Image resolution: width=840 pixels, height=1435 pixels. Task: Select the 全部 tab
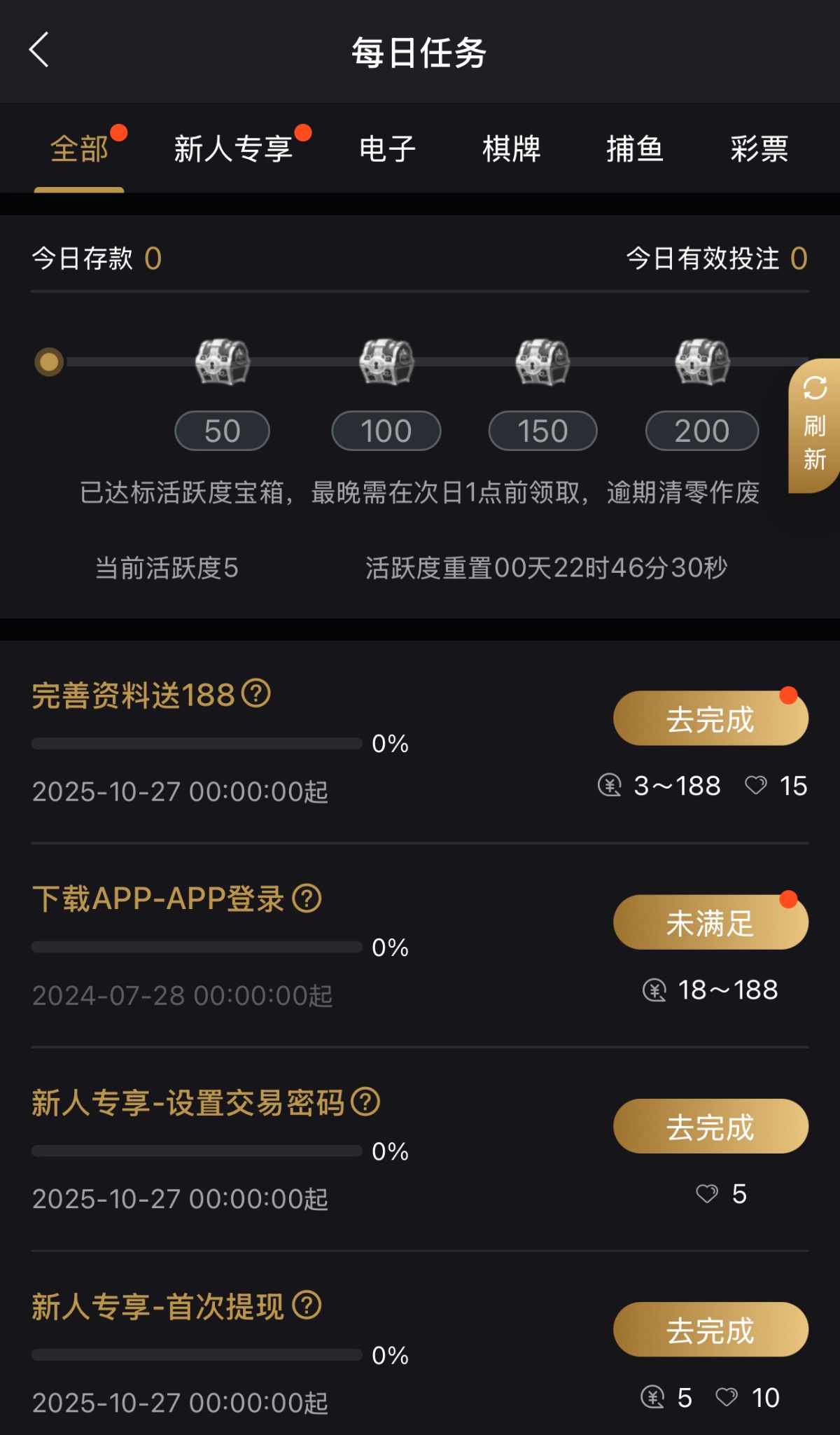(x=79, y=149)
